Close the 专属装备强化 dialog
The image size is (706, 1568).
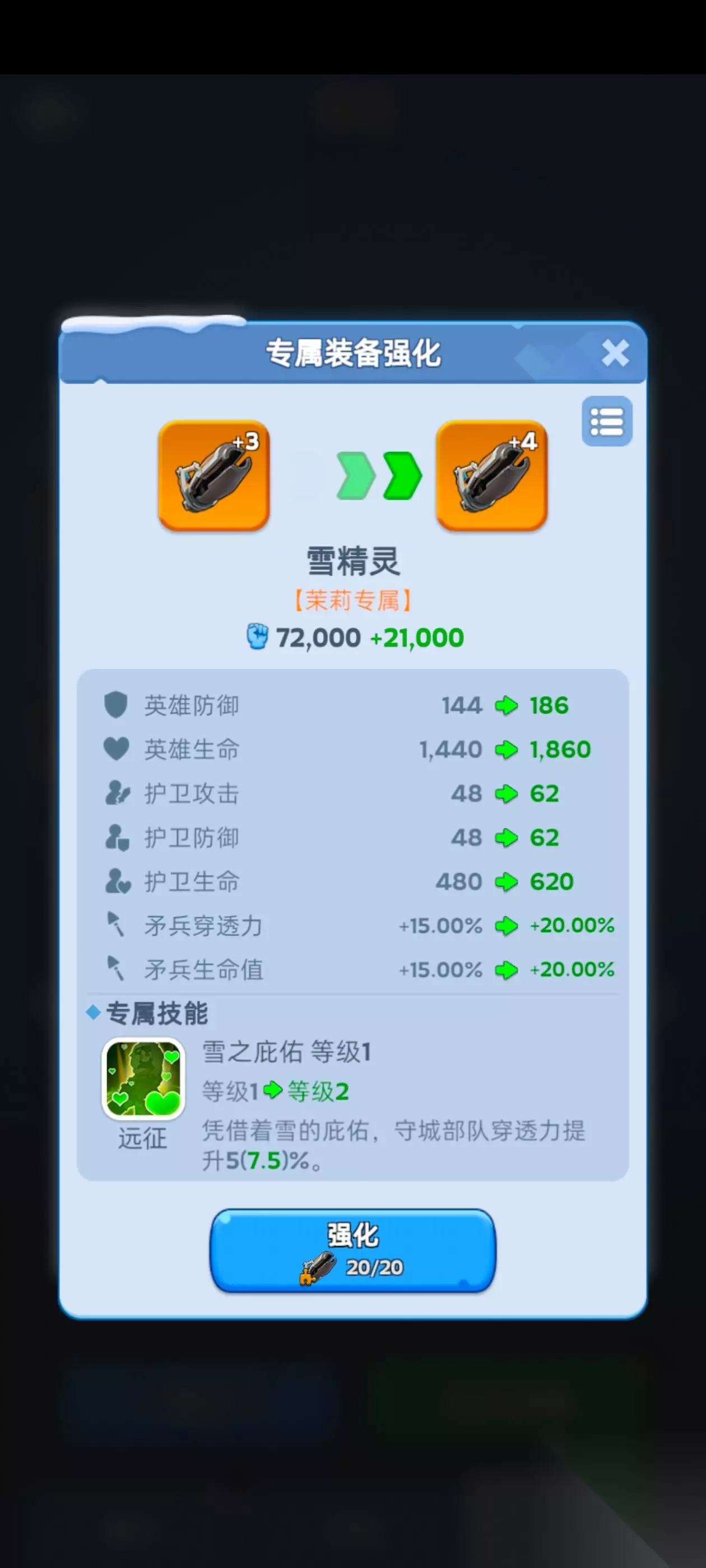(615, 352)
